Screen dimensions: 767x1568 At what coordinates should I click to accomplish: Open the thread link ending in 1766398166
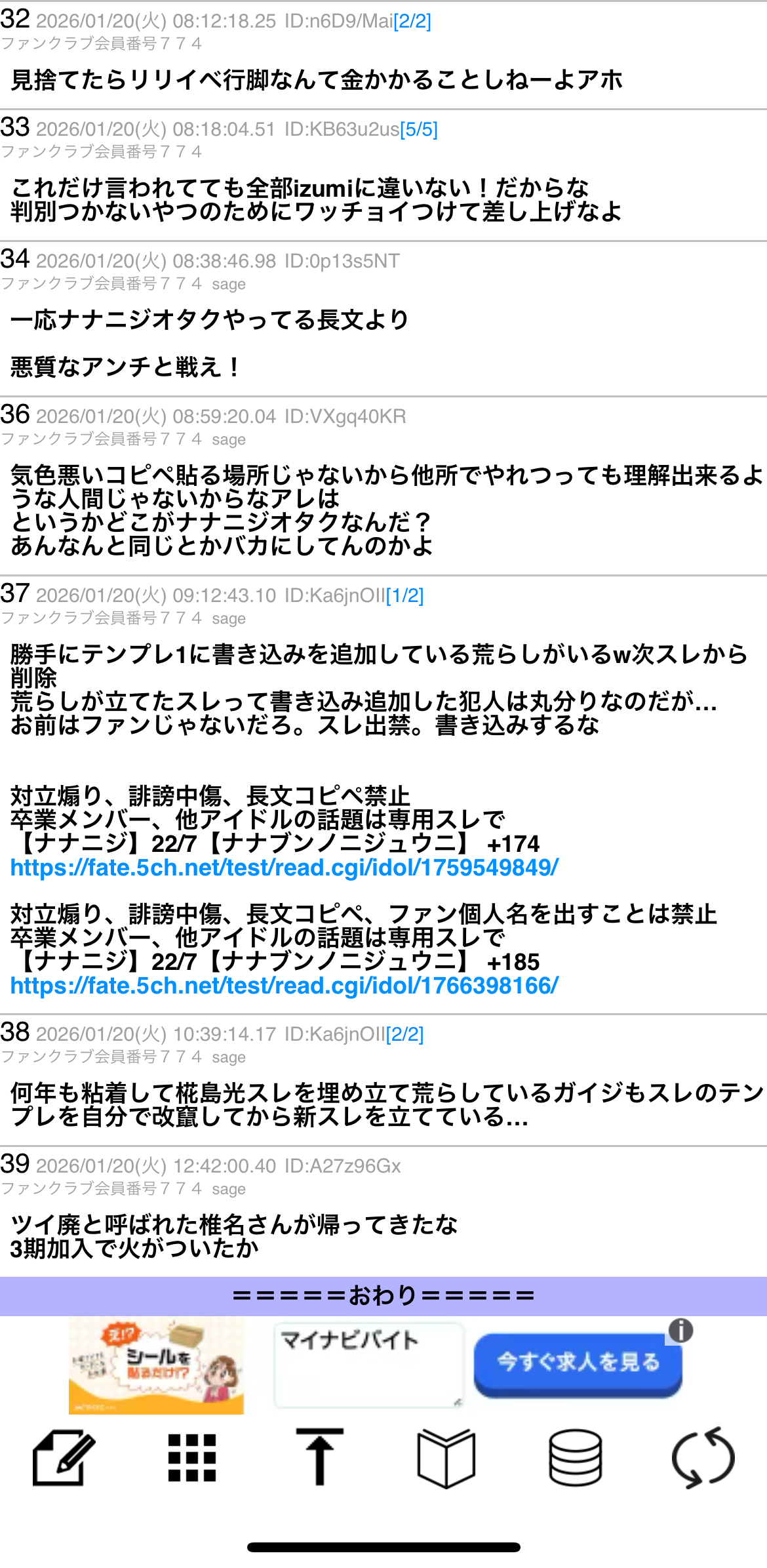point(285,986)
